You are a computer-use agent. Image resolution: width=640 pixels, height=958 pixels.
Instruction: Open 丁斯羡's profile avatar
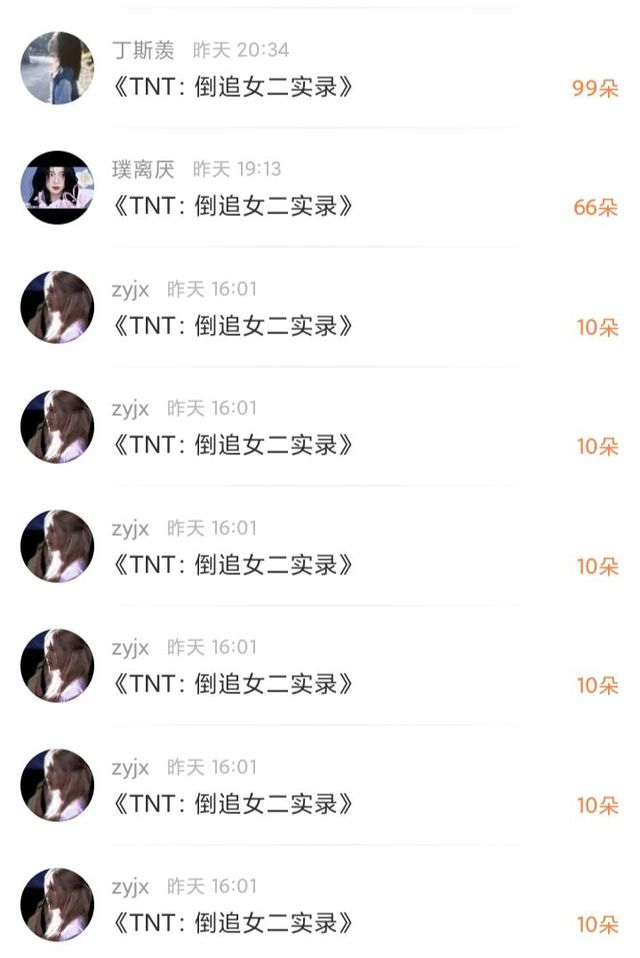coord(57,68)
